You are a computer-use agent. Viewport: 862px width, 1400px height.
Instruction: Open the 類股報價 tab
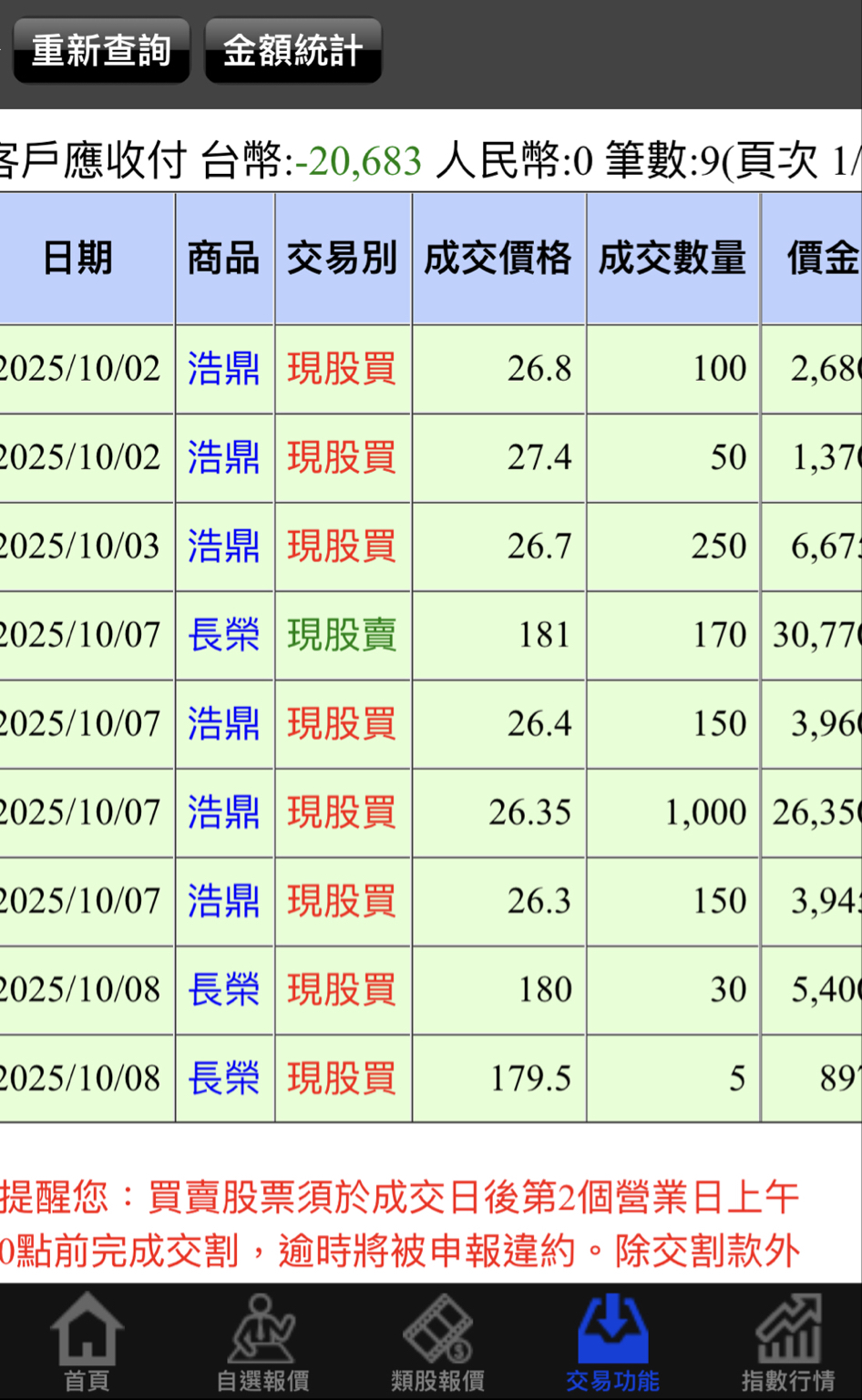pos(437,1343)
